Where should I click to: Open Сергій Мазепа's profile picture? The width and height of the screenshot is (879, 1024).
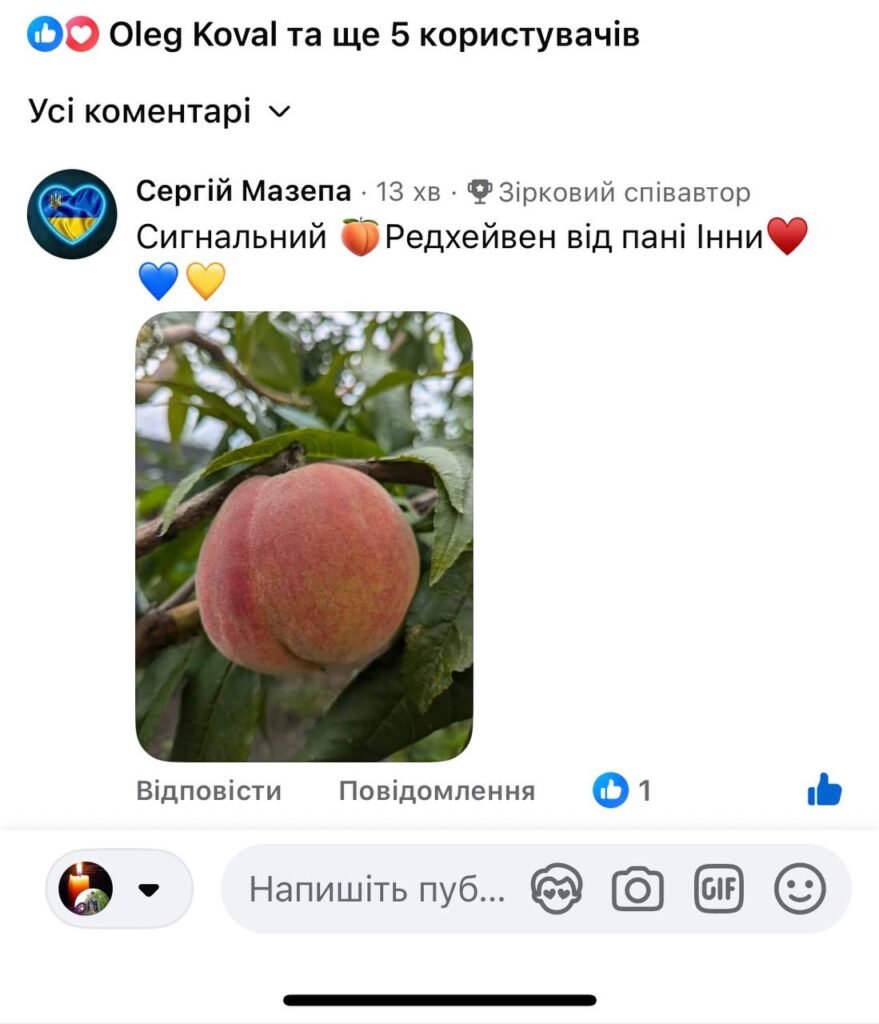pyautogui.click(x=72, y=214)
